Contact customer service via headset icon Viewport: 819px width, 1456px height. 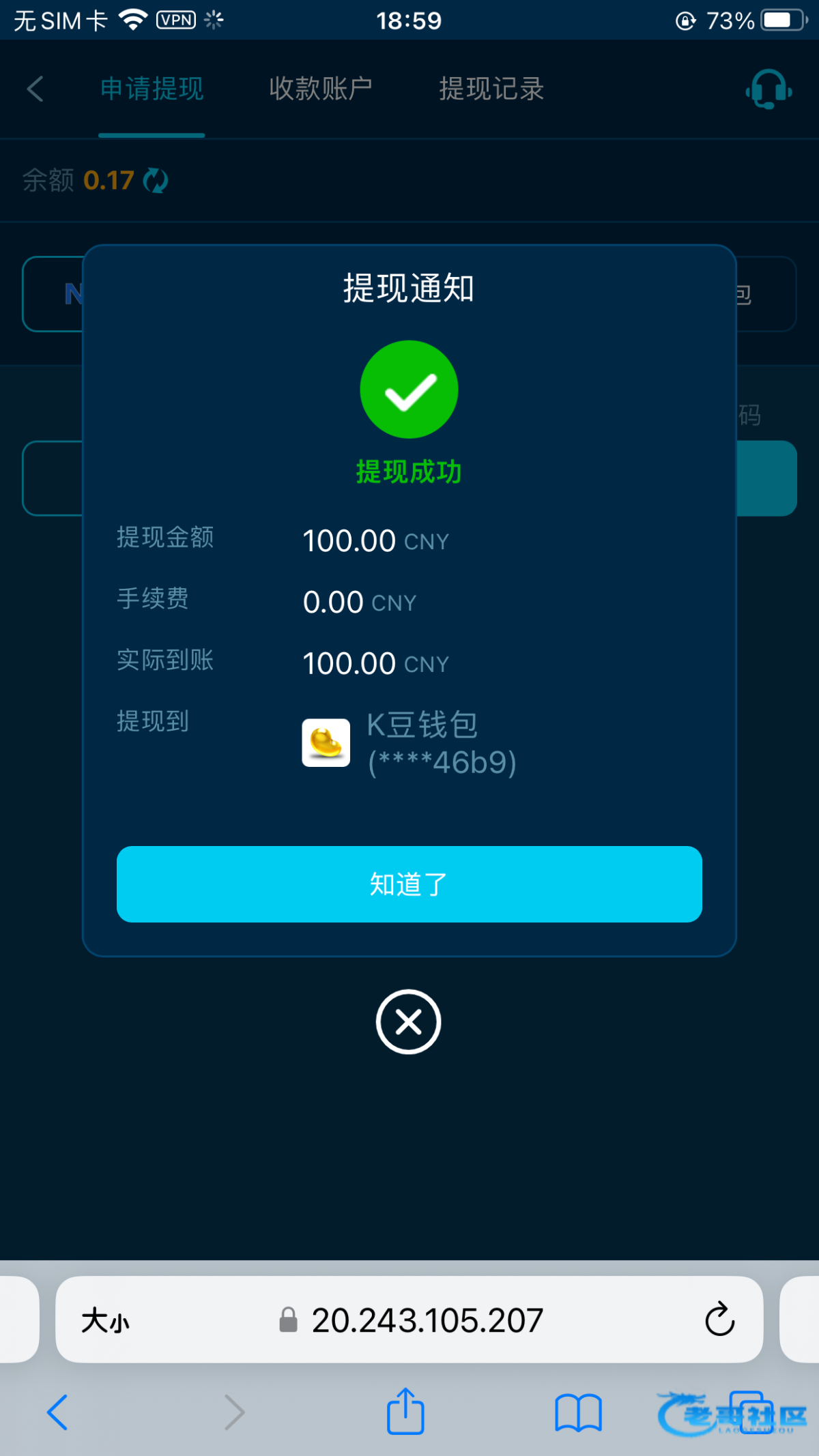click(768, 89)
